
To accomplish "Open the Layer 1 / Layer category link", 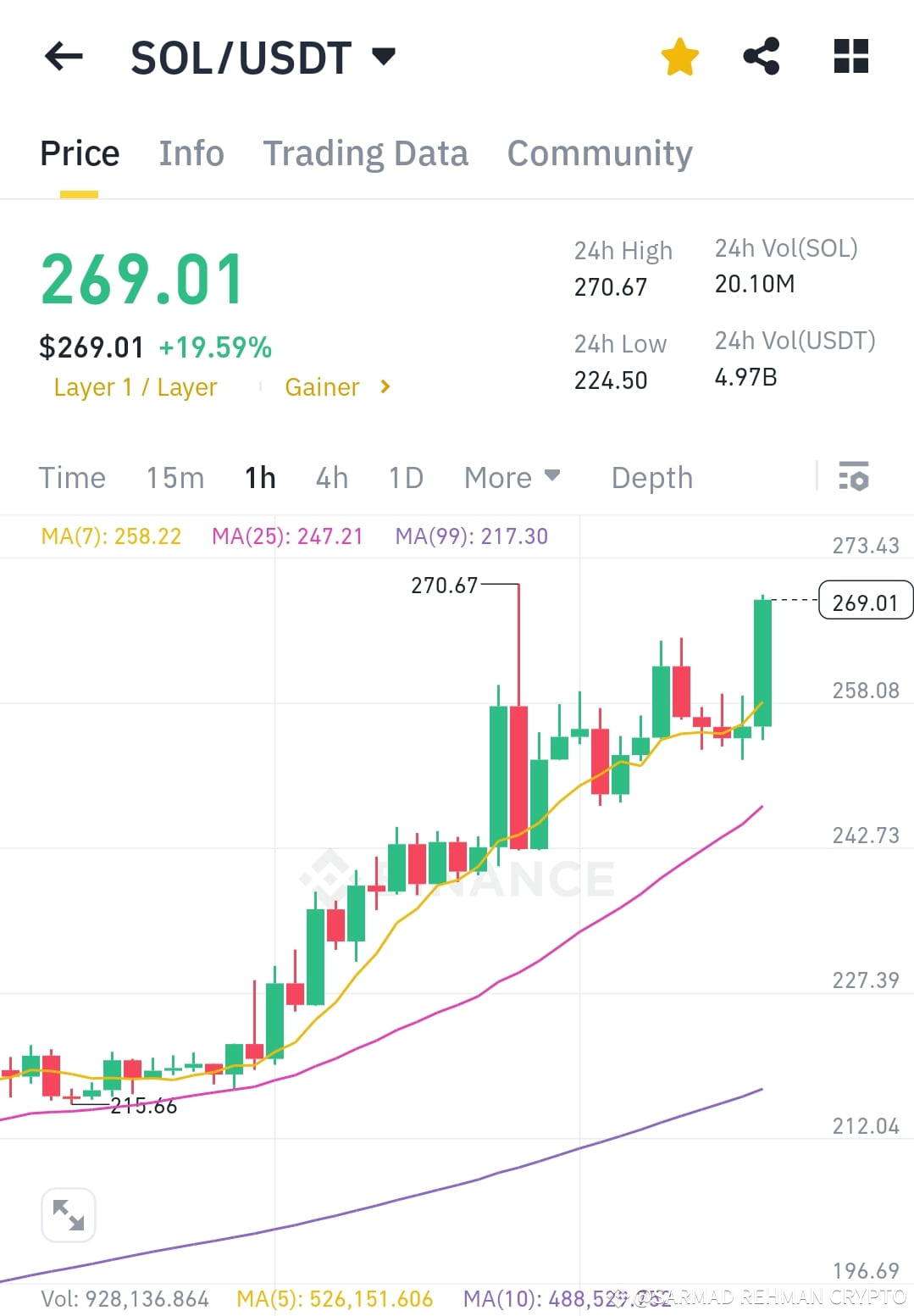I will [135, 386].
